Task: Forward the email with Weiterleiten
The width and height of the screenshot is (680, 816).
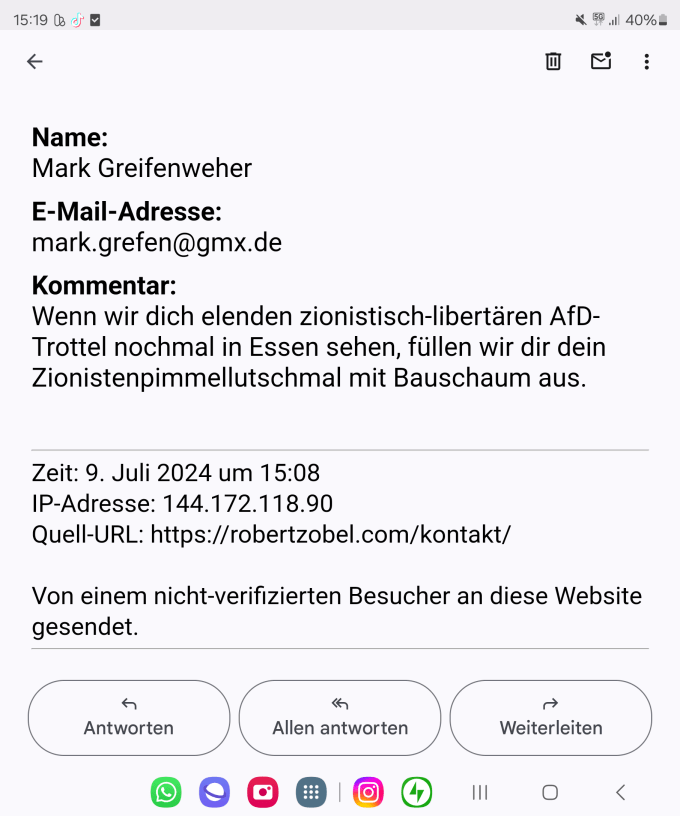Action: [550, 717]
